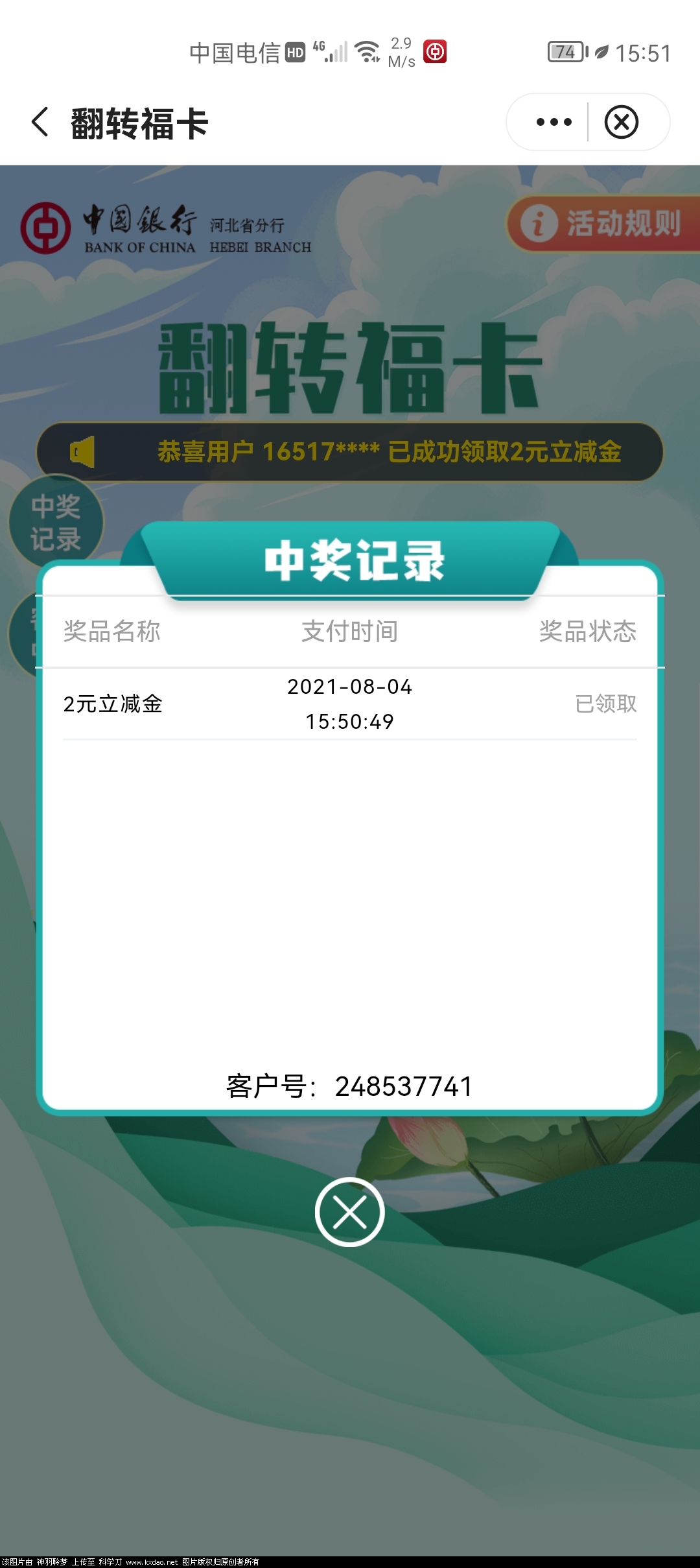Open the three-dot mini program menu
Screen dimensions: 700x1568
coord(554,122)
